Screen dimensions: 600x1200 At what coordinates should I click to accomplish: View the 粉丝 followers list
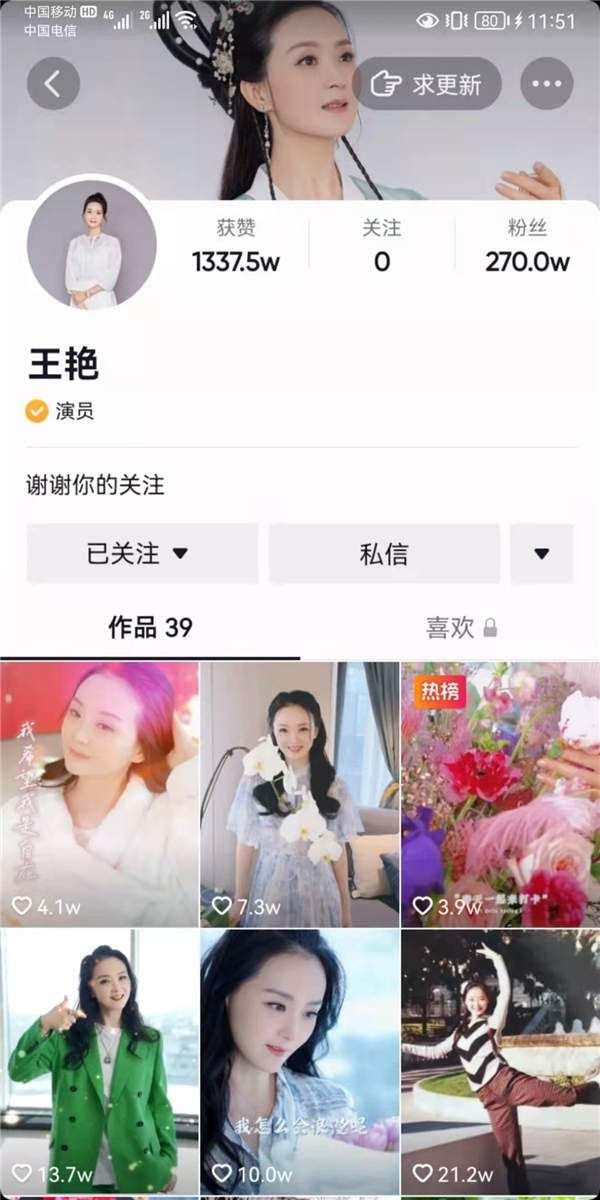pos(527,246)
